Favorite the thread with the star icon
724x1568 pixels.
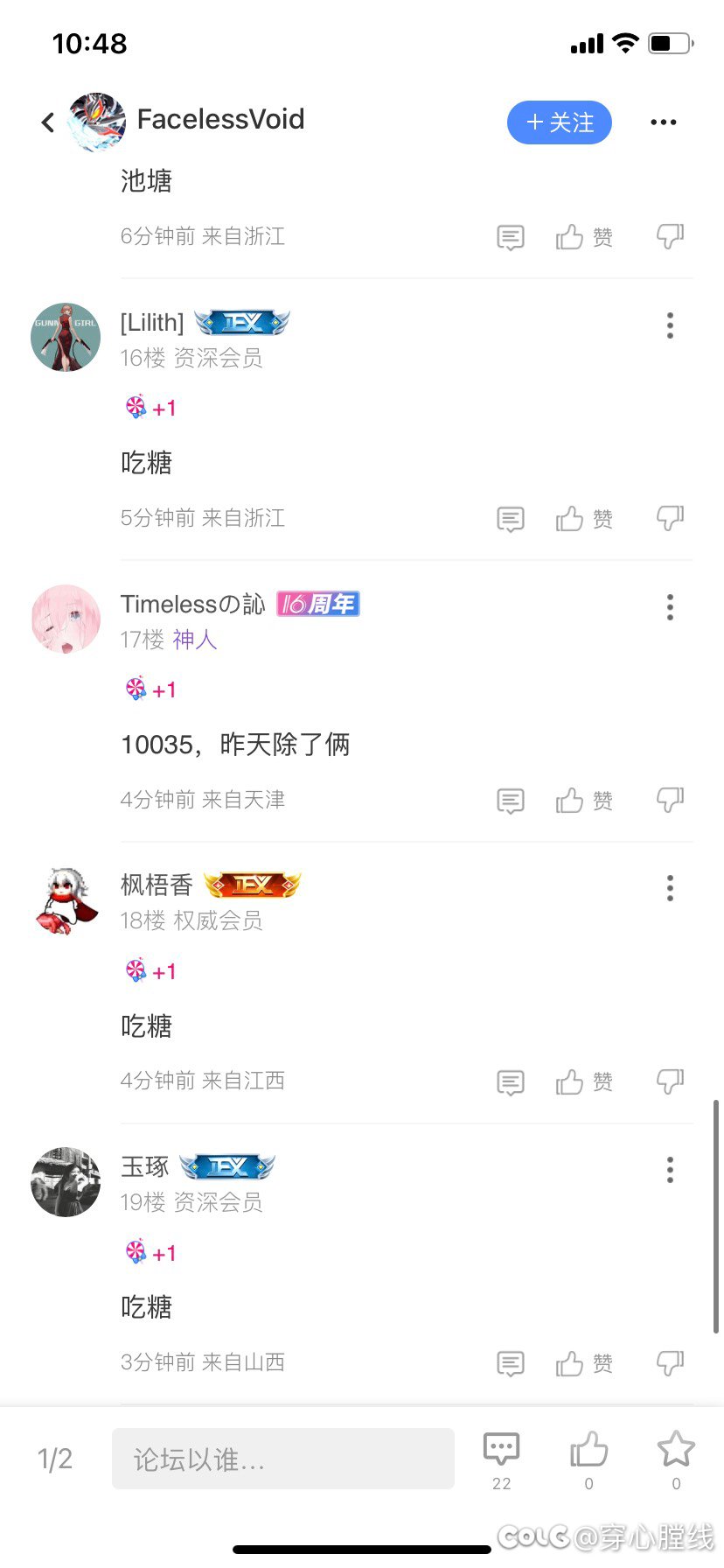(676, 1460)
